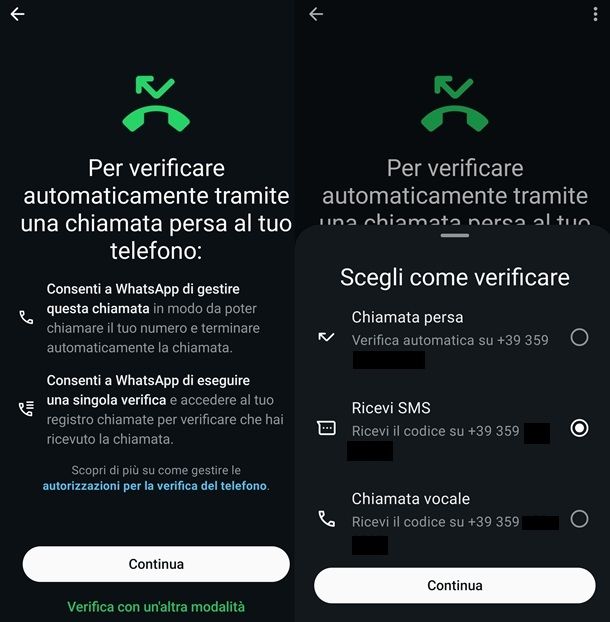Tap Continua above Verifica con un'altra modalità
The height and width of the screenshot is (622, 610).
[156, 564]
